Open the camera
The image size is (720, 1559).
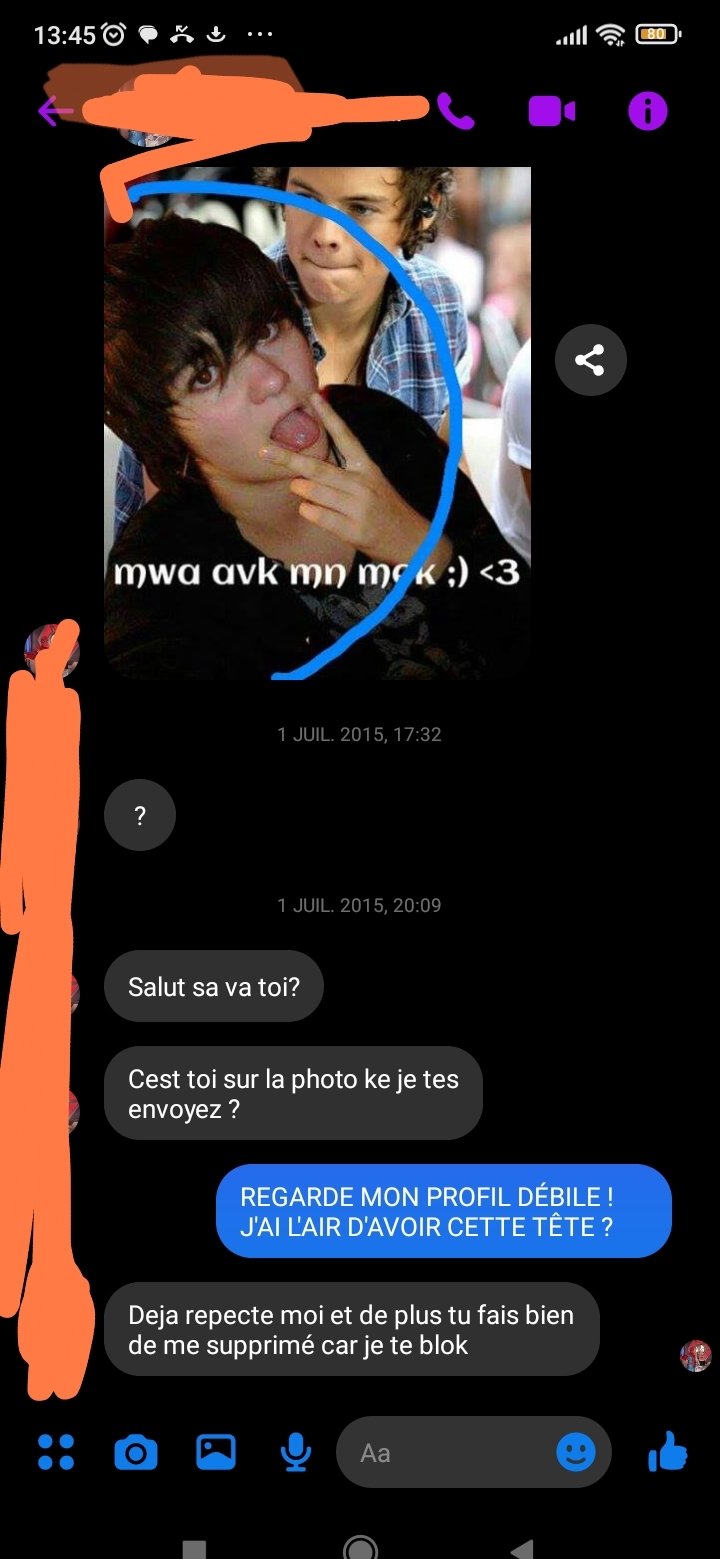tap(136, 1452)
